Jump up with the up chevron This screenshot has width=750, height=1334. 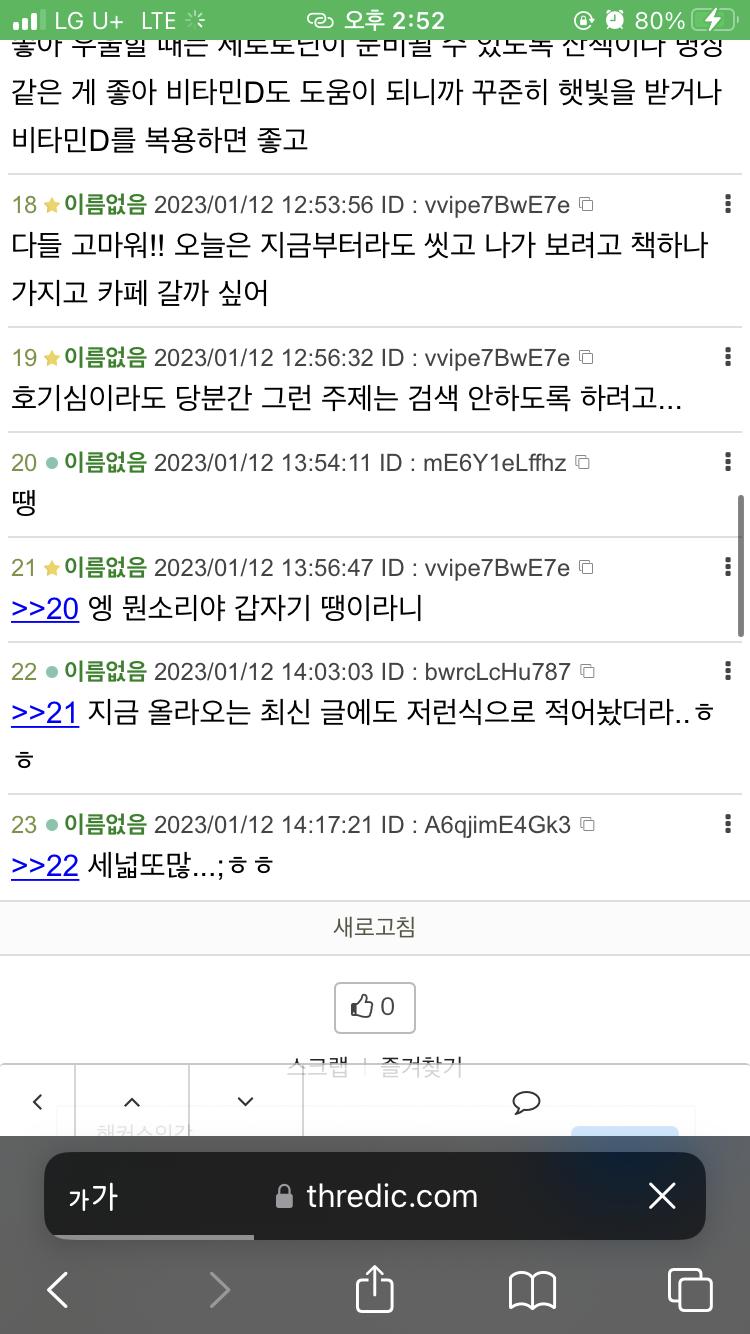click(x=132, y=1102)
